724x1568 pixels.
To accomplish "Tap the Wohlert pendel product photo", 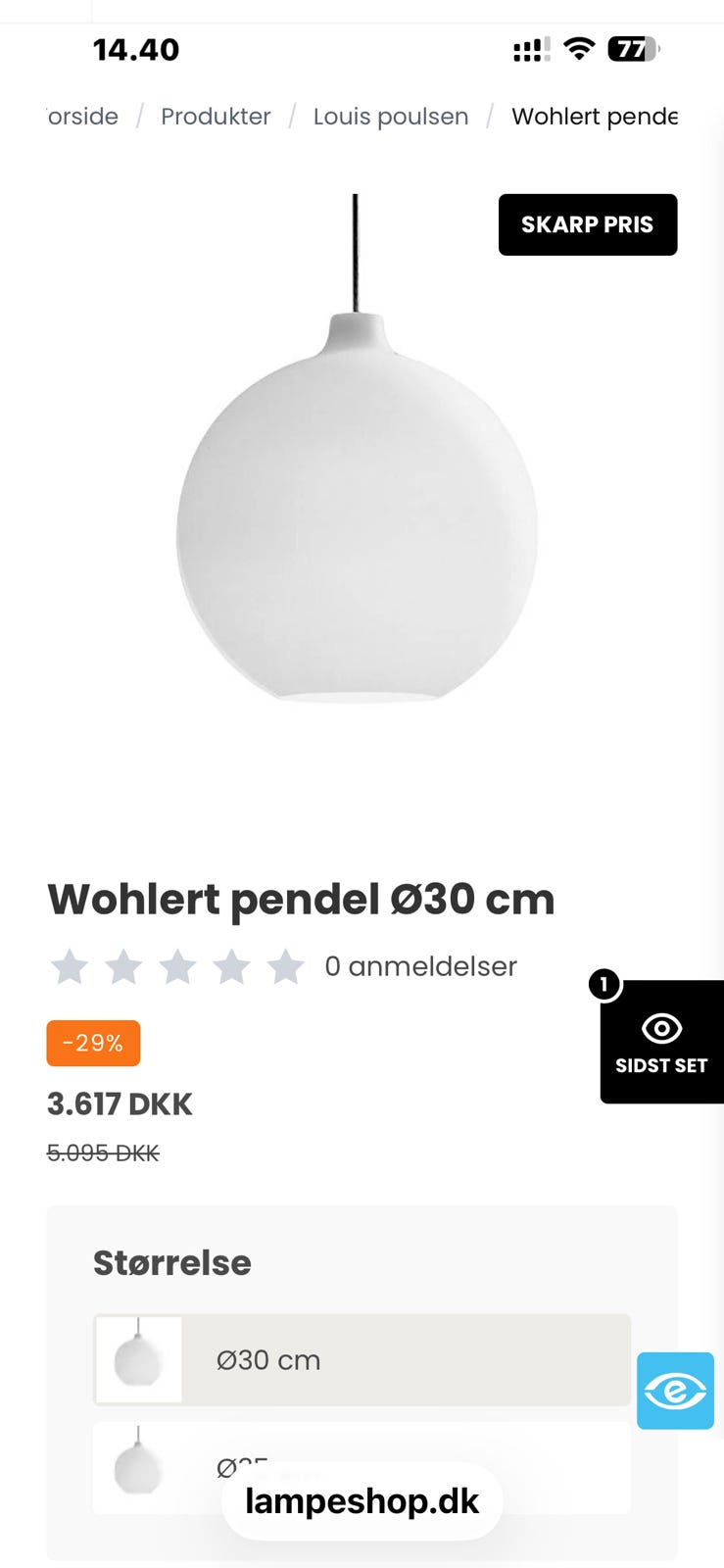I will pos(356,510).
